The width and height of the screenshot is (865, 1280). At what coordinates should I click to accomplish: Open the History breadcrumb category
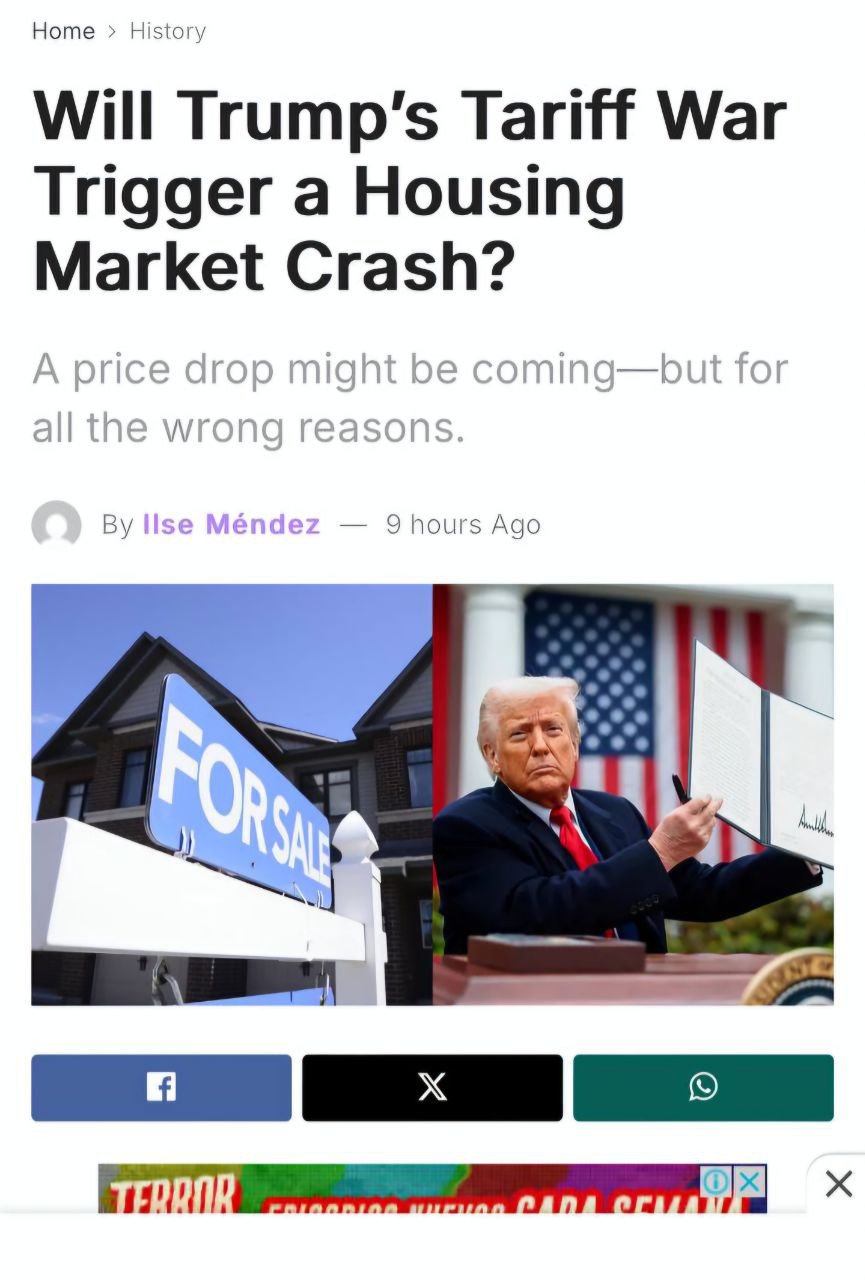[167, 31]
